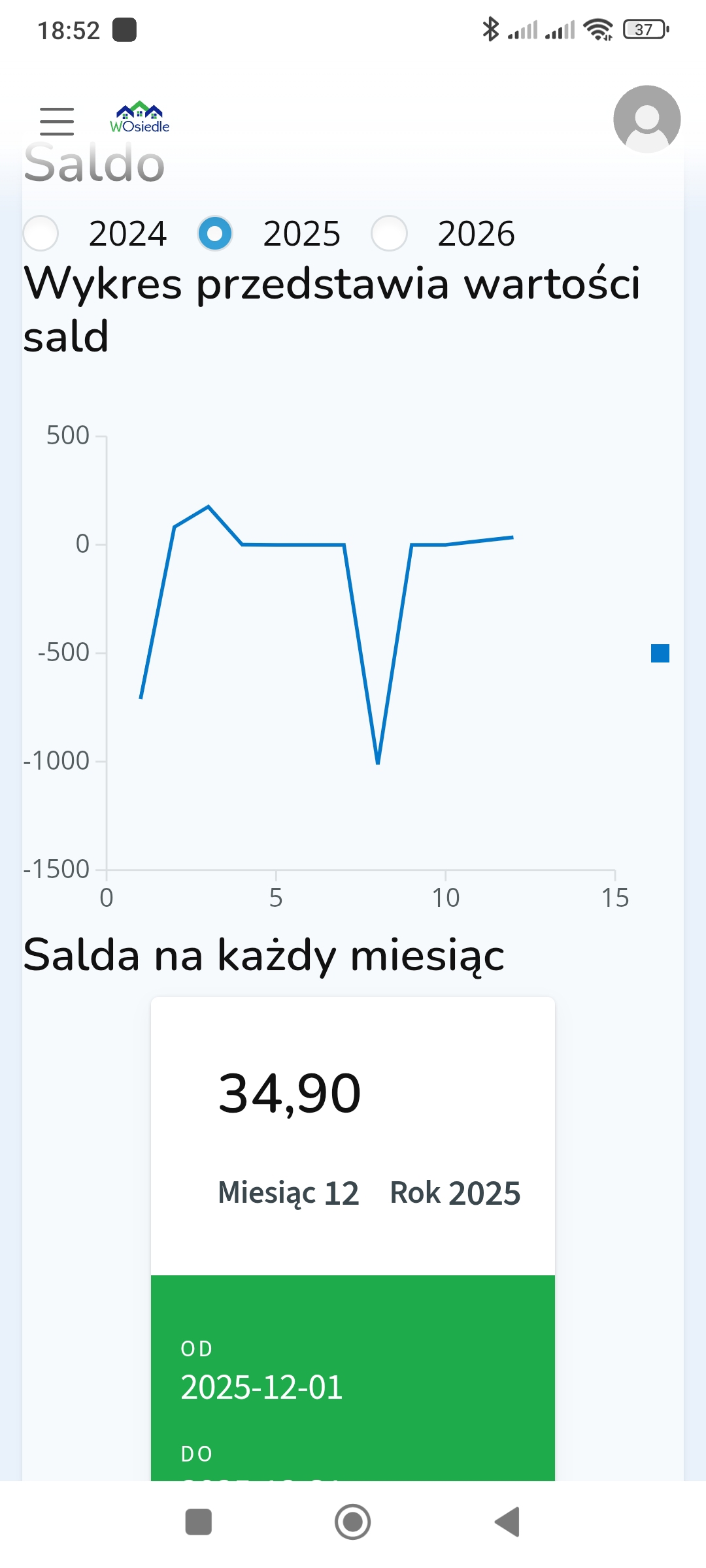Select the 2025 year option

[x=215, y=233]
